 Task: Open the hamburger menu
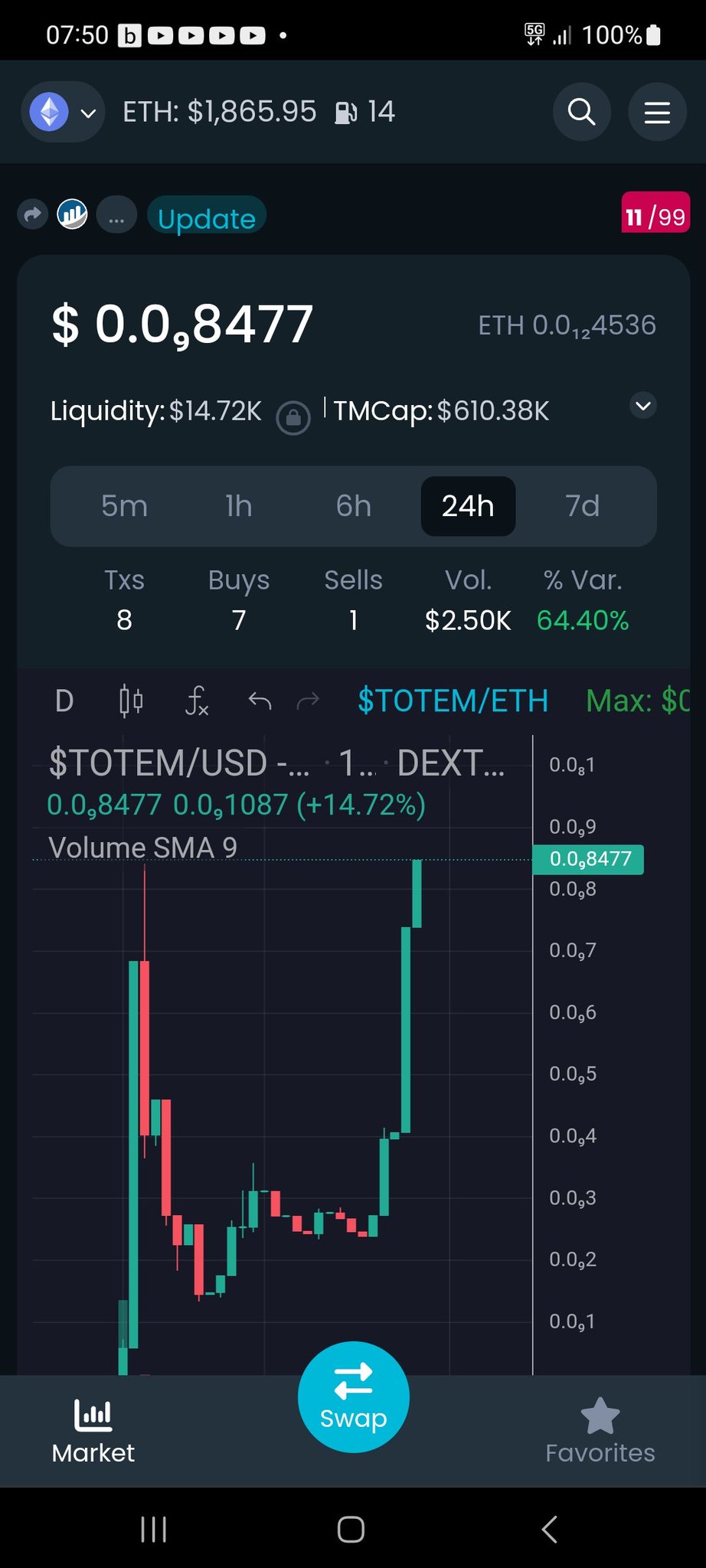point(656,113)
